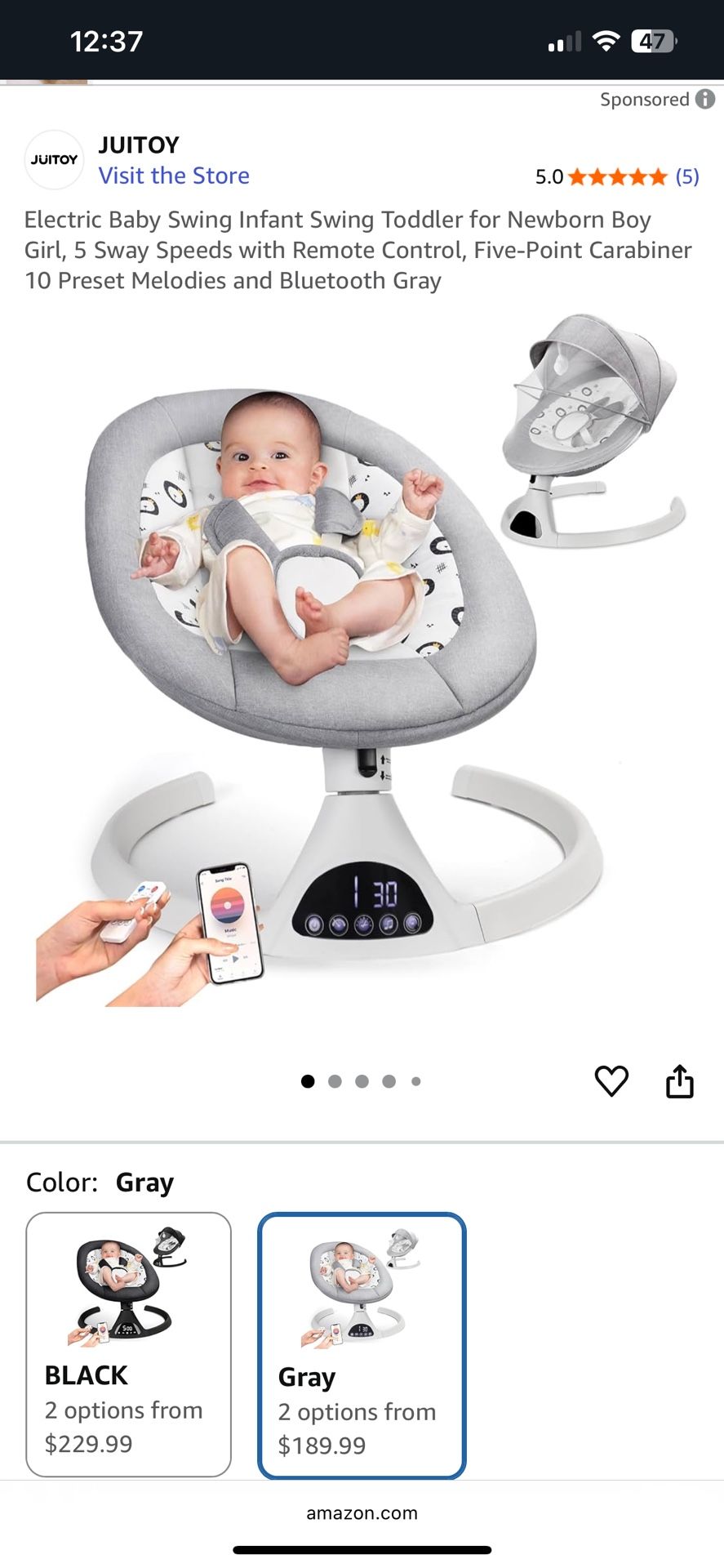Visit the JUITOY store

click(174, 176)
